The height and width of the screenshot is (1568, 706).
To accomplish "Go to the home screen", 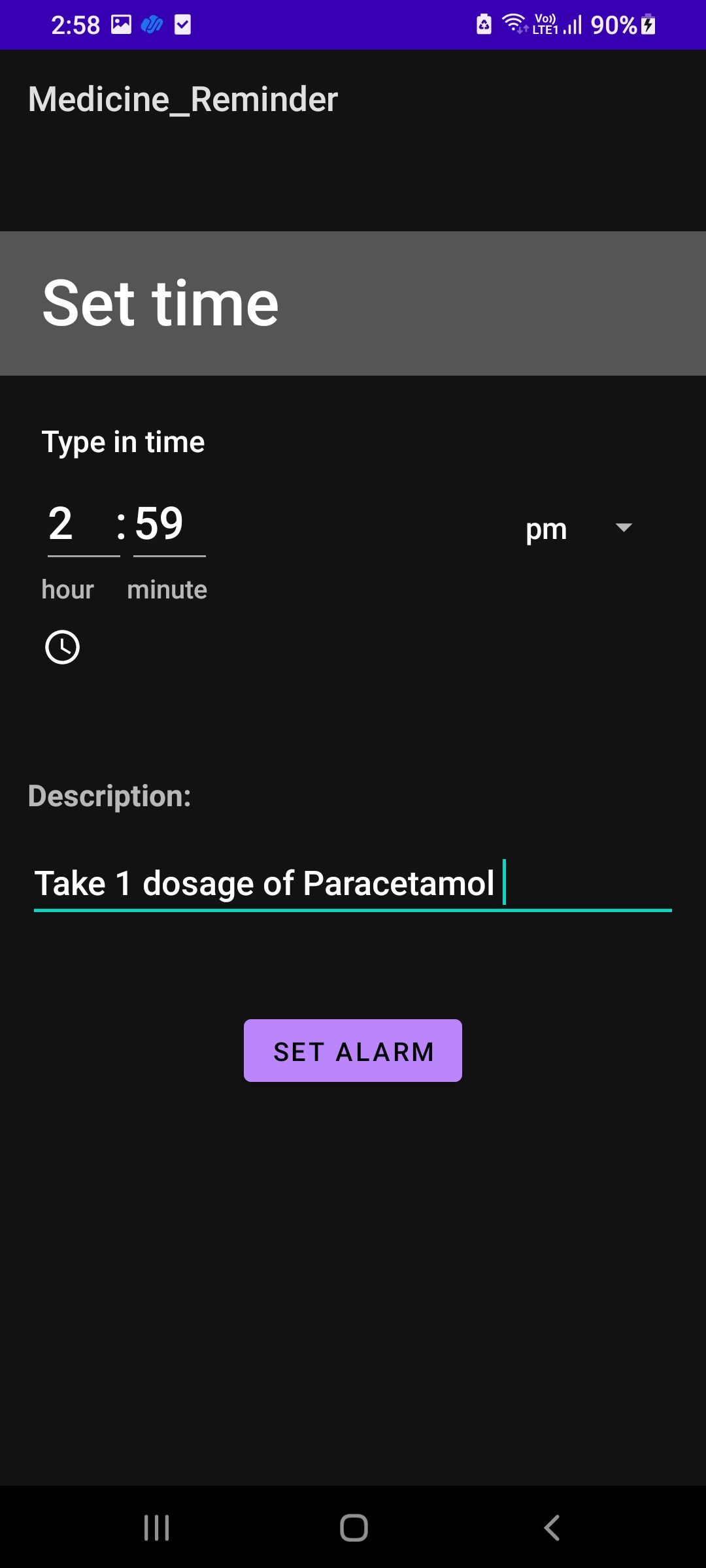I will (x=354, y=1527).
